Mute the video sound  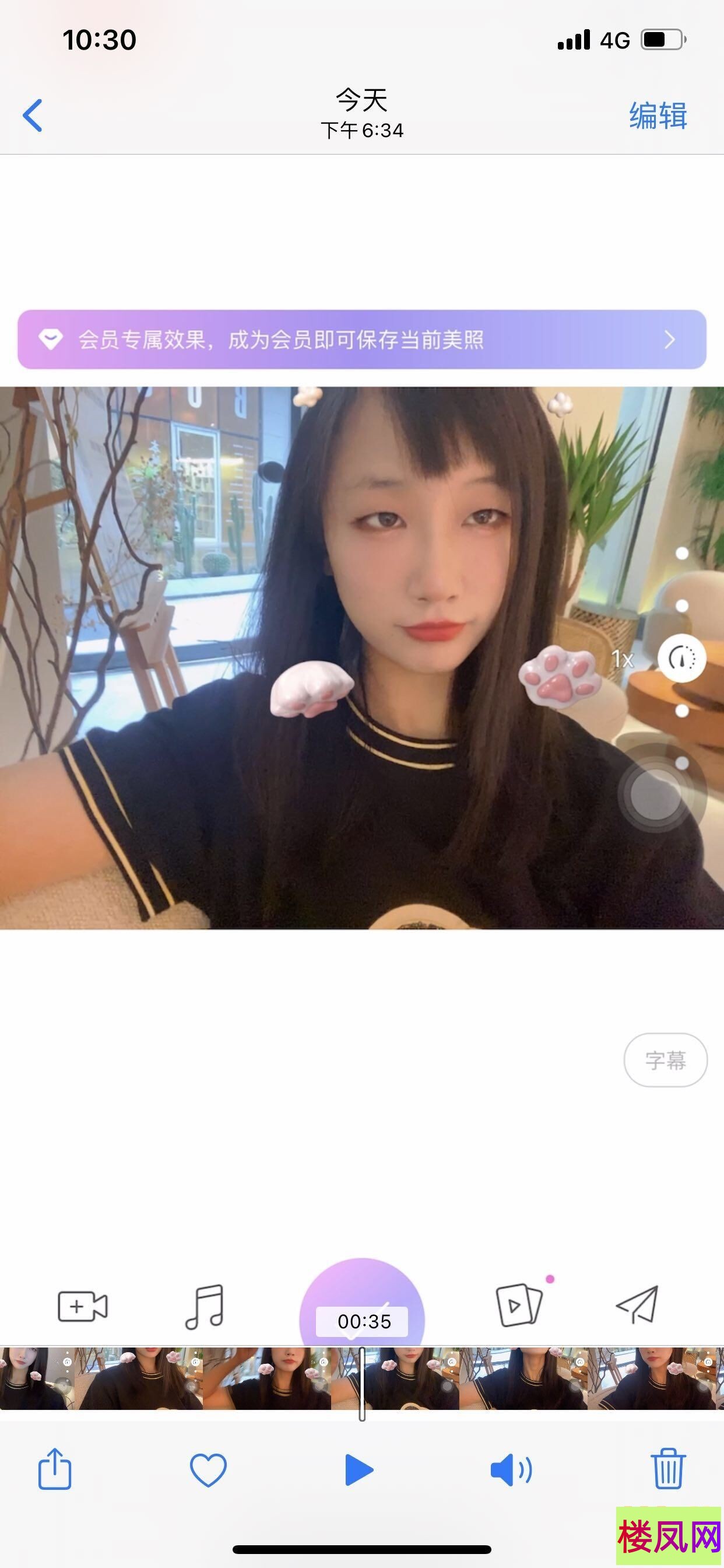(511, 1469)
